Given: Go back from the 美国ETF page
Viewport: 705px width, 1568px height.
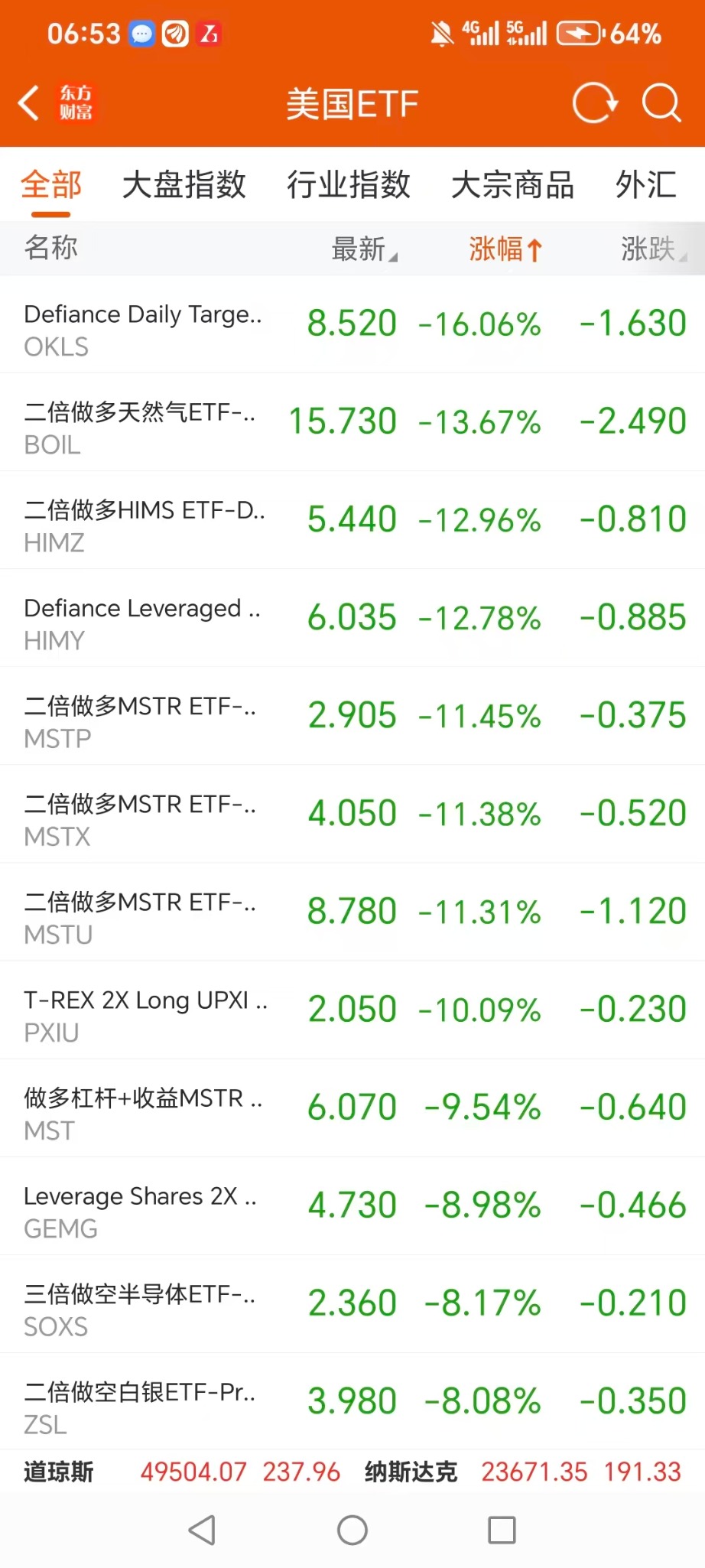Looking at the screenshot, I should (29, 103).
